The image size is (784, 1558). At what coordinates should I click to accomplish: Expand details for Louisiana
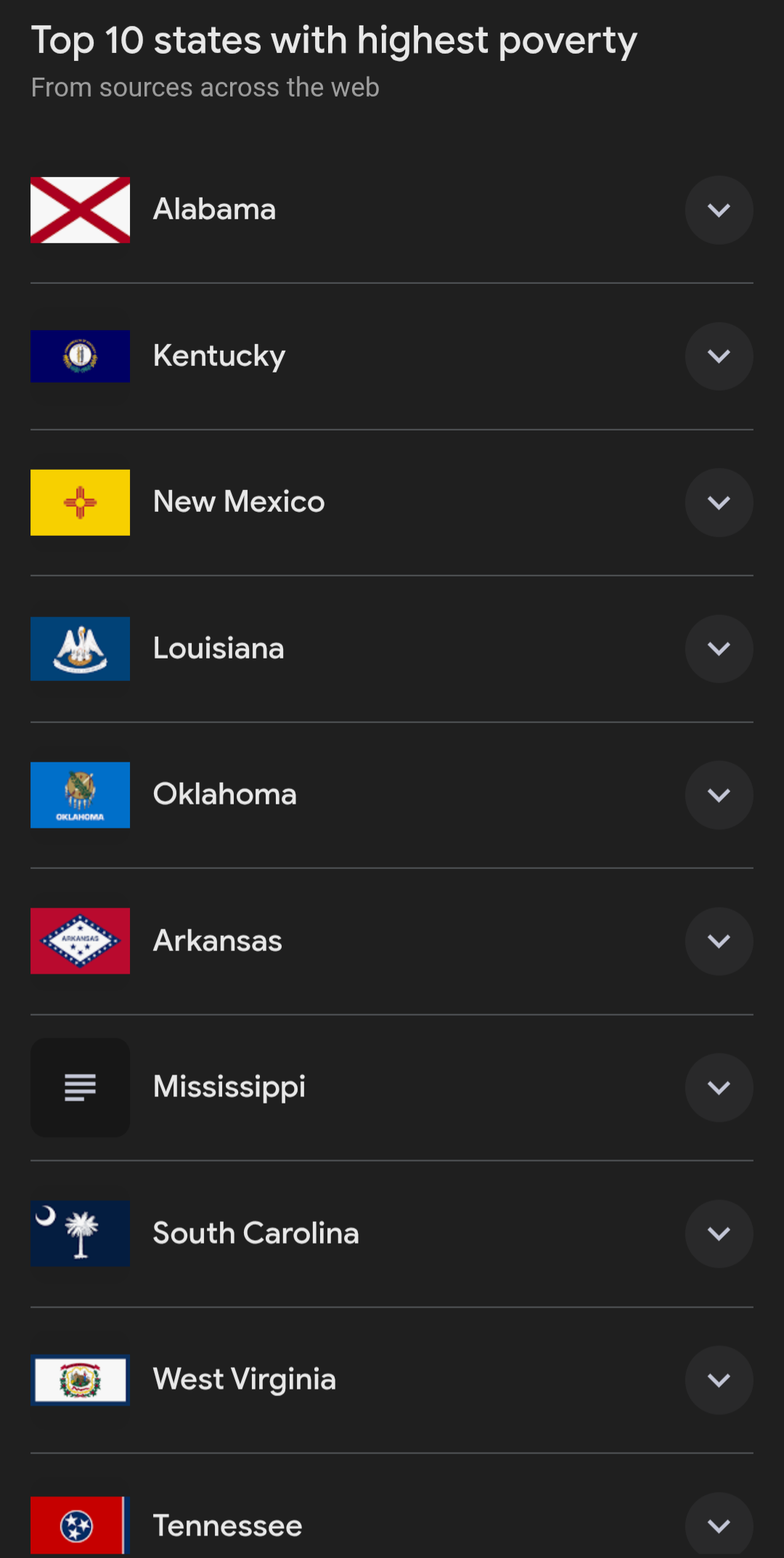pos(719,649)
